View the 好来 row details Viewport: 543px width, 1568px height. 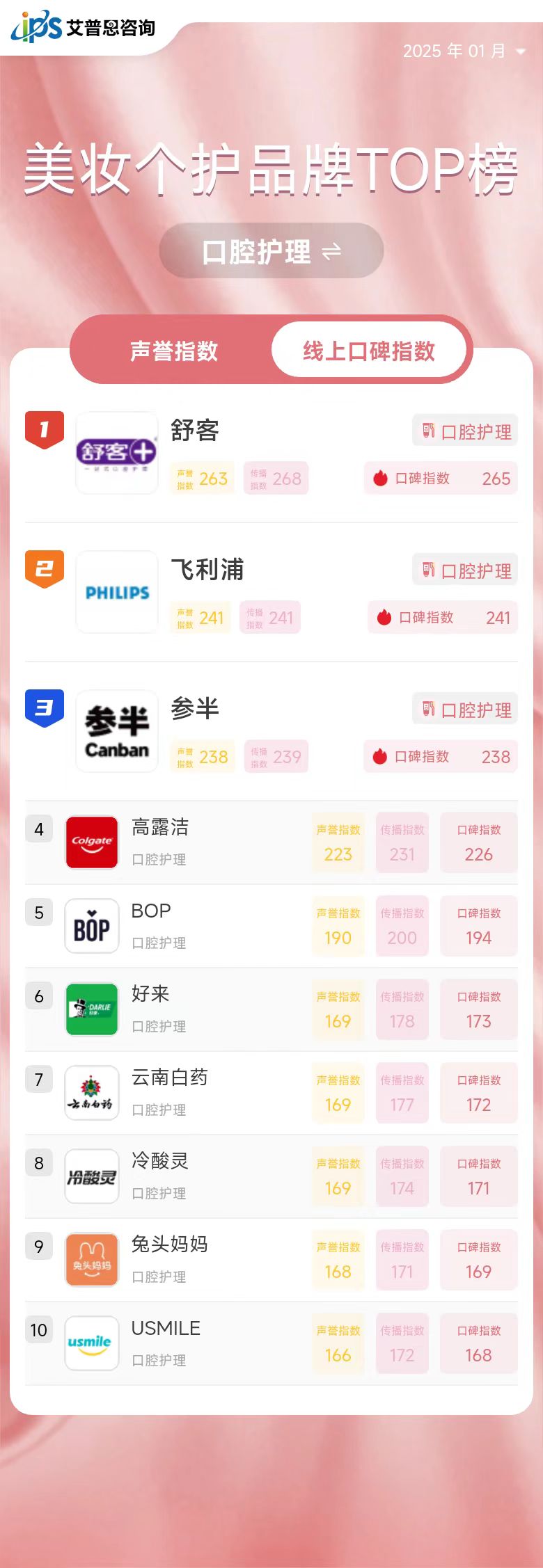271,1009
